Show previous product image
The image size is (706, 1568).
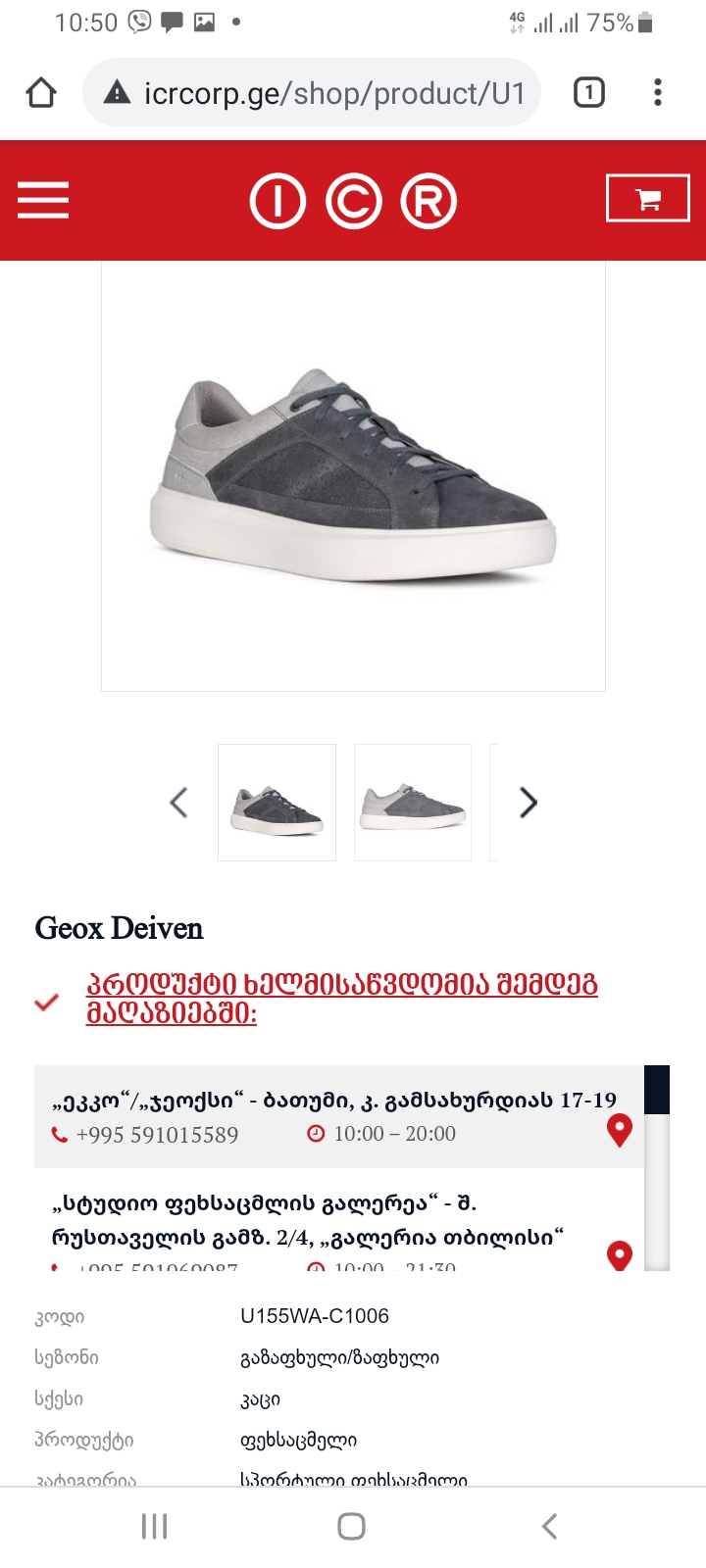(178, 803)
